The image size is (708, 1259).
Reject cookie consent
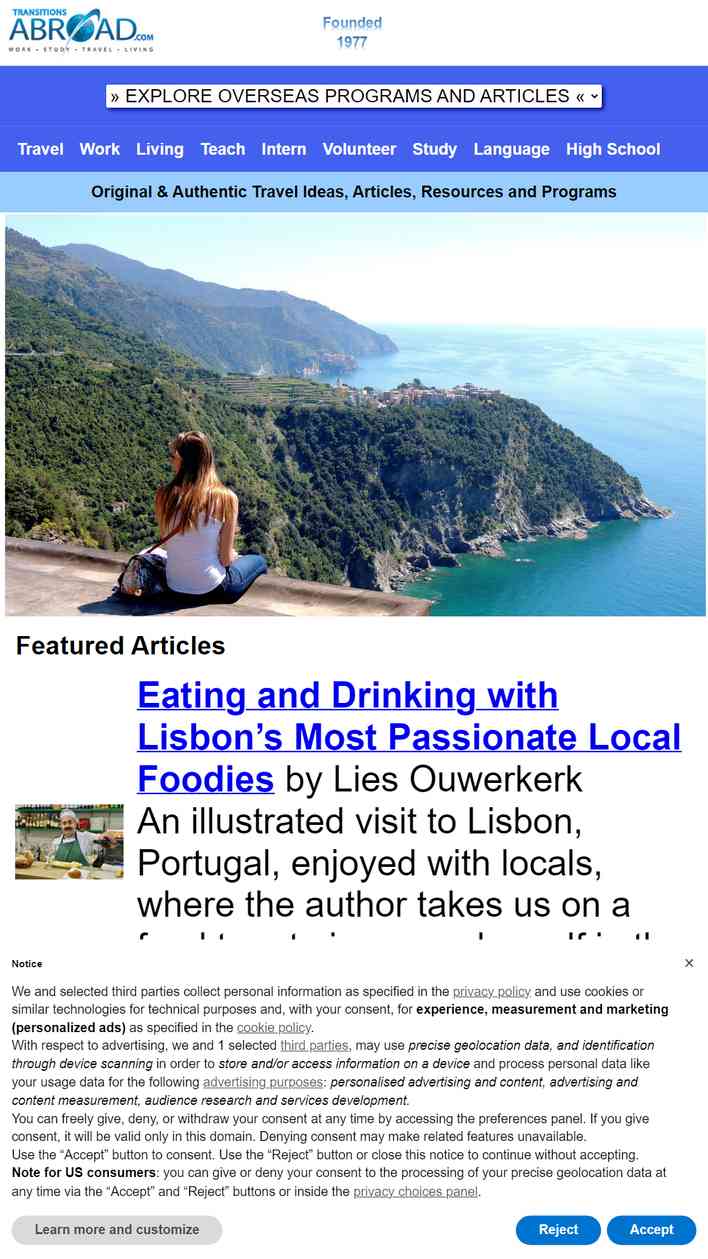pos(558,1230)
